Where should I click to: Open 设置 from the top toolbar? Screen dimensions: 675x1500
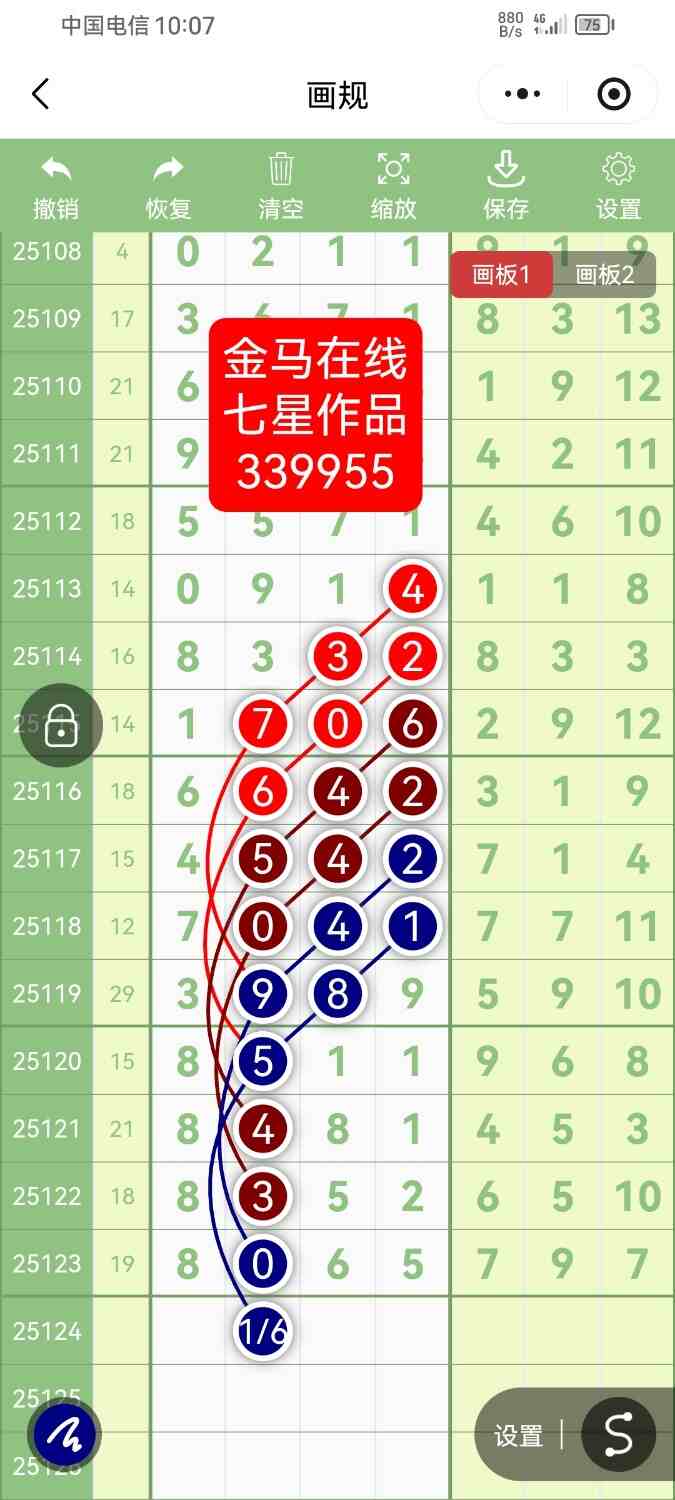click(x=618, y=187)
